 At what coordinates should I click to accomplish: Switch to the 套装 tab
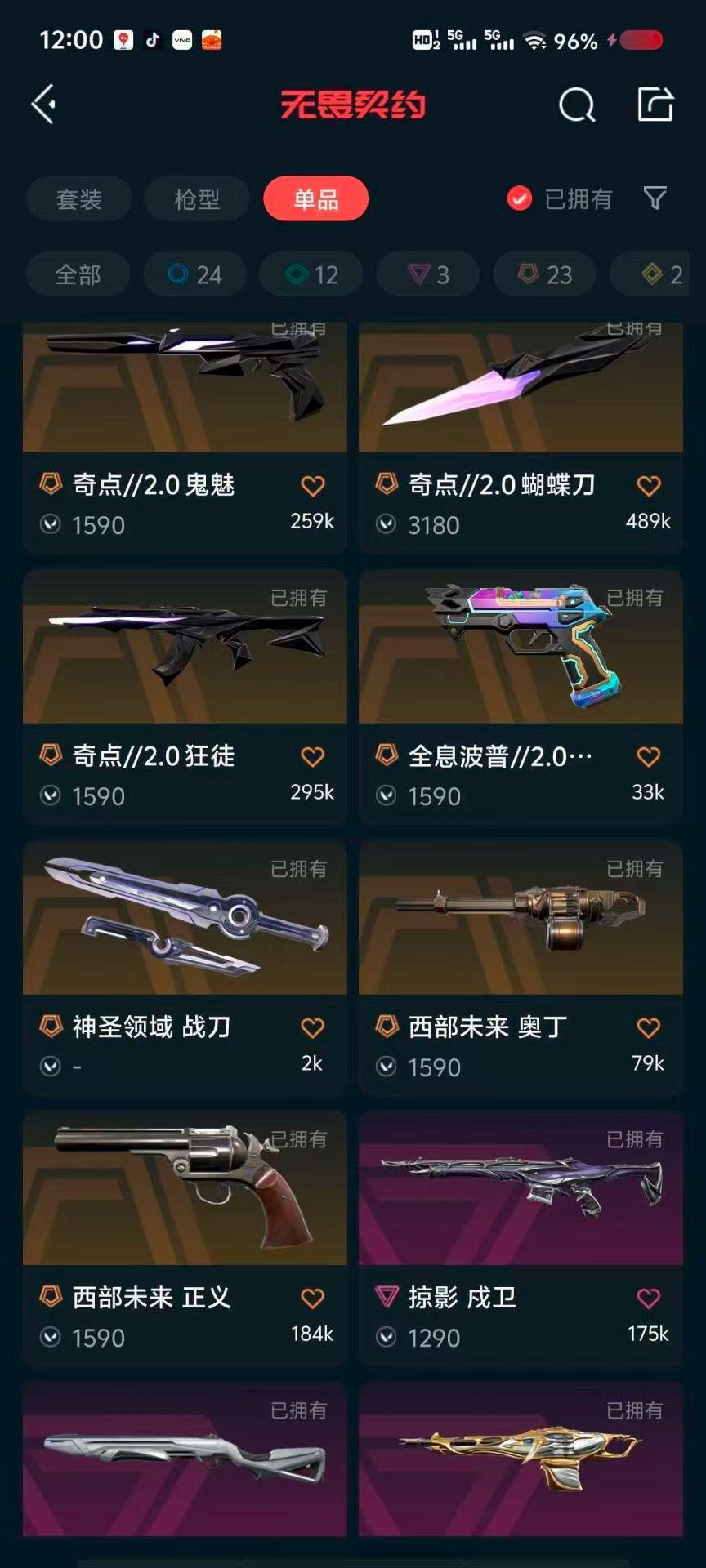coord(79,198)
